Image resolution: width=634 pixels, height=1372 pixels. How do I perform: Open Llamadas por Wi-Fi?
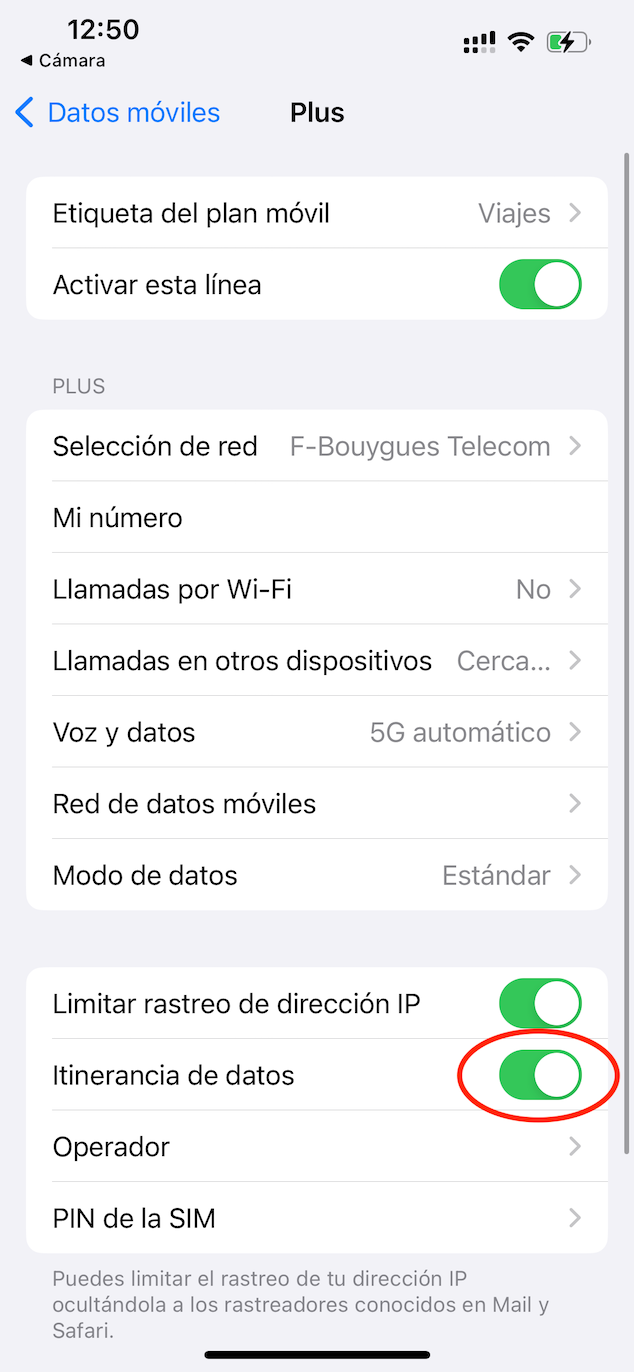[x=316, y=589]
